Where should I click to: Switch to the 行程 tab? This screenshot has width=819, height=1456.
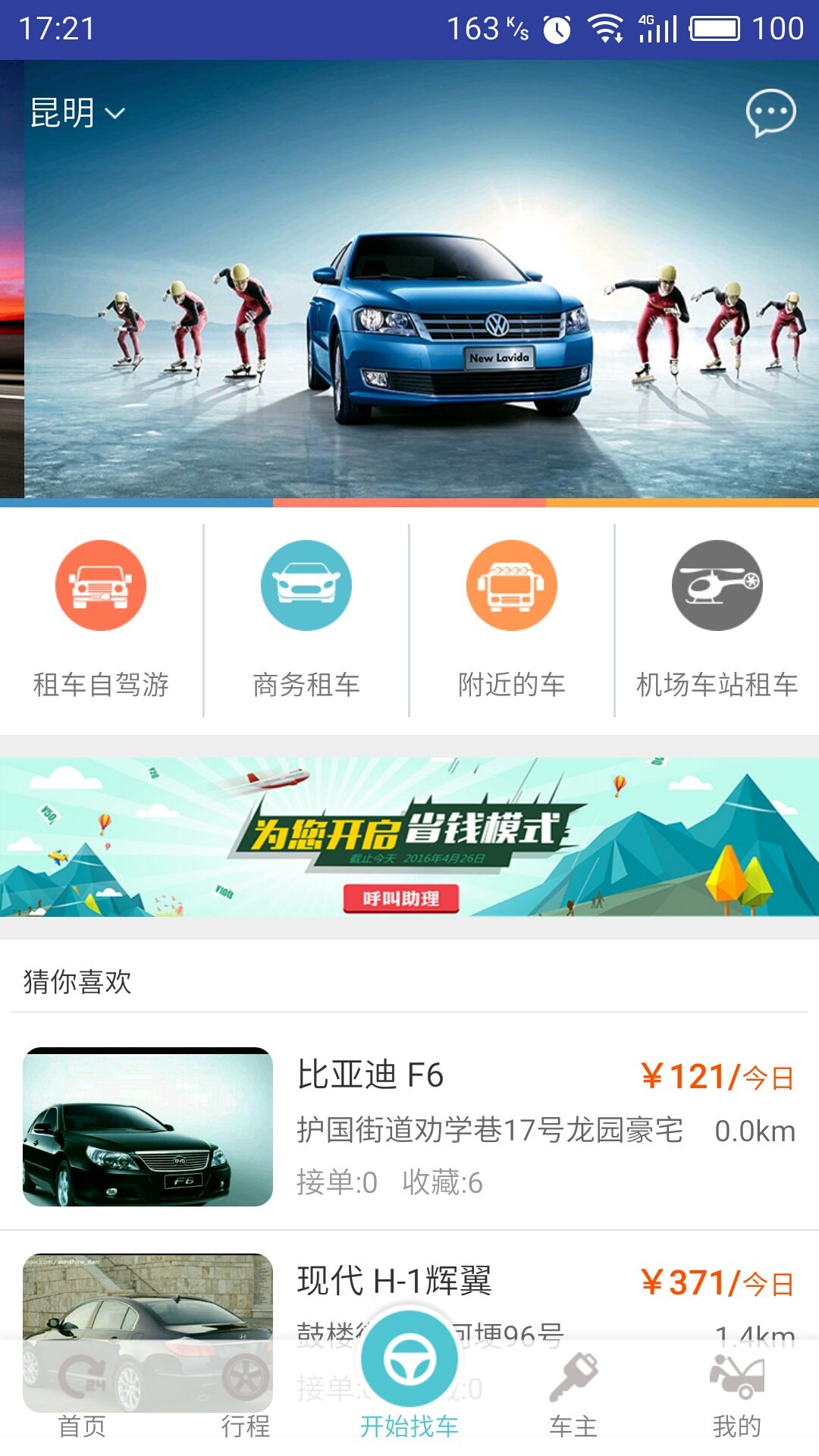point(246,1395)
